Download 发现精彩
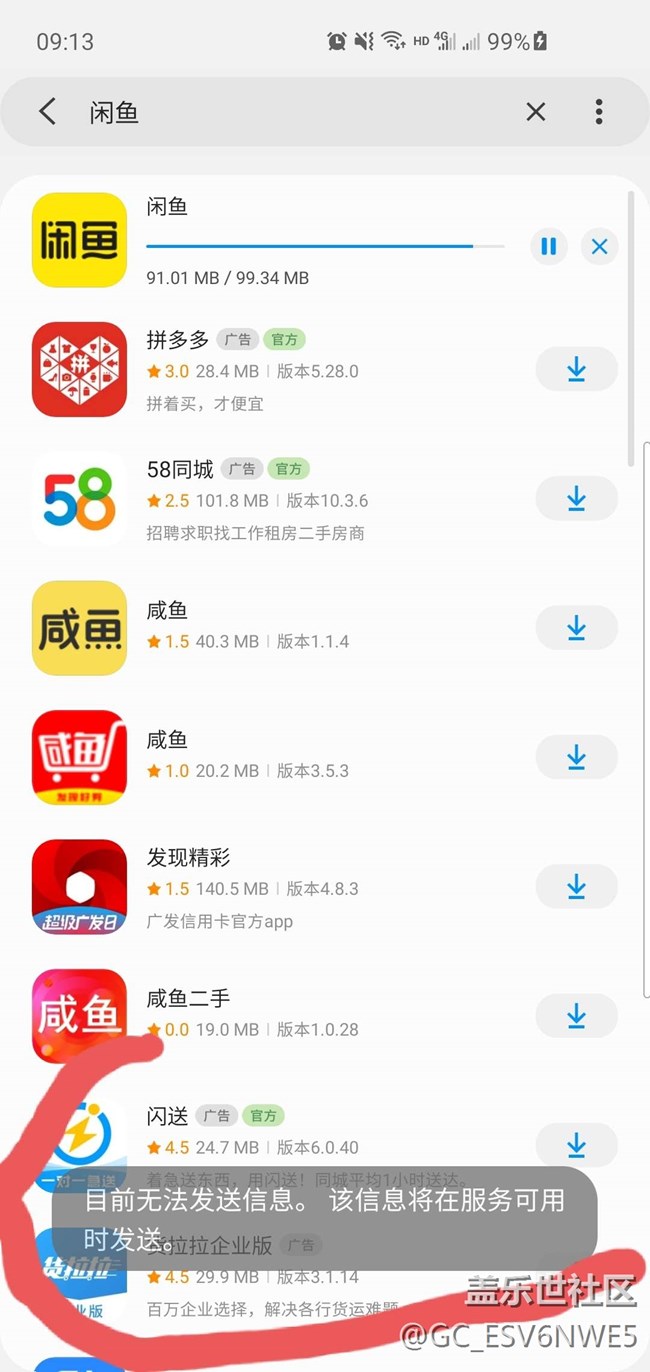 (x=576, y=886)
